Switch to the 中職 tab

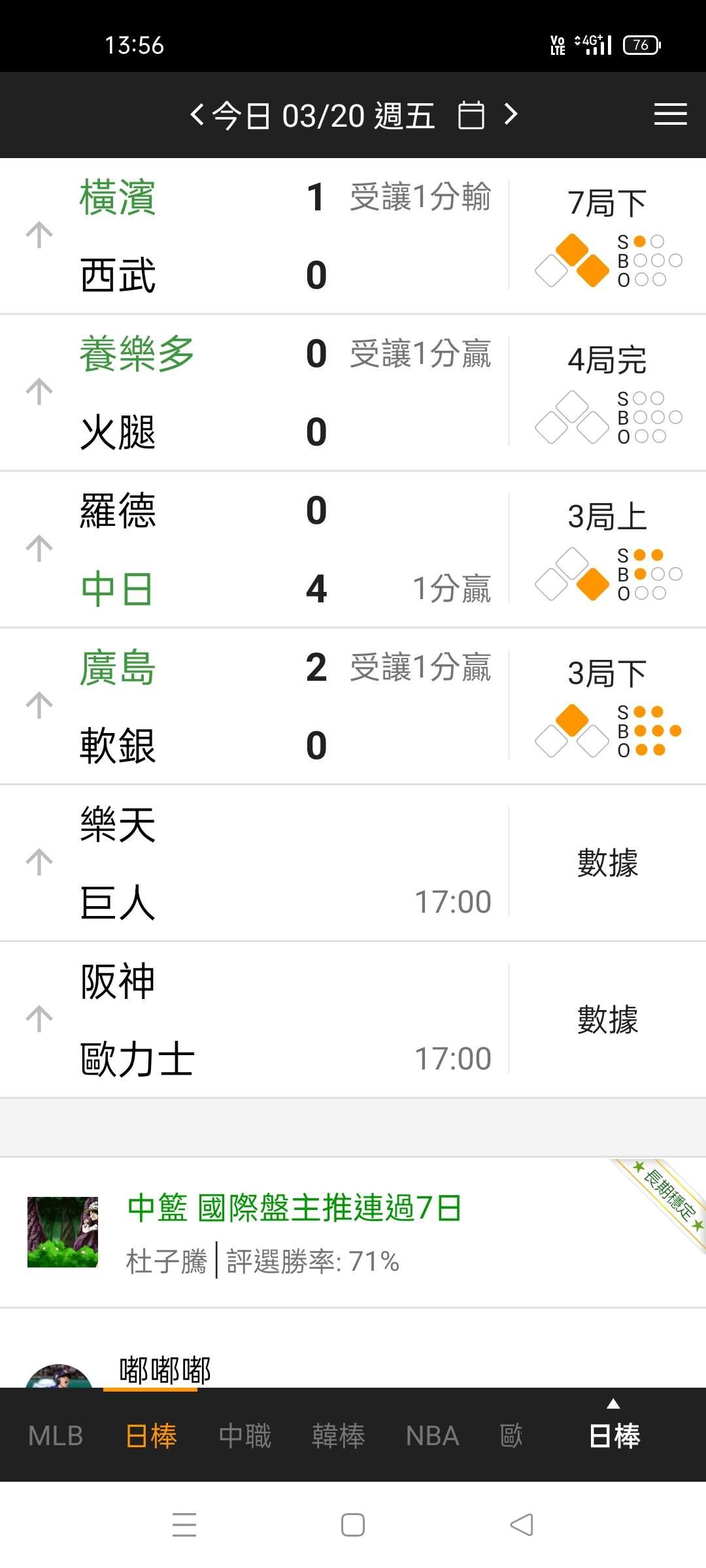click(245, 1436)
